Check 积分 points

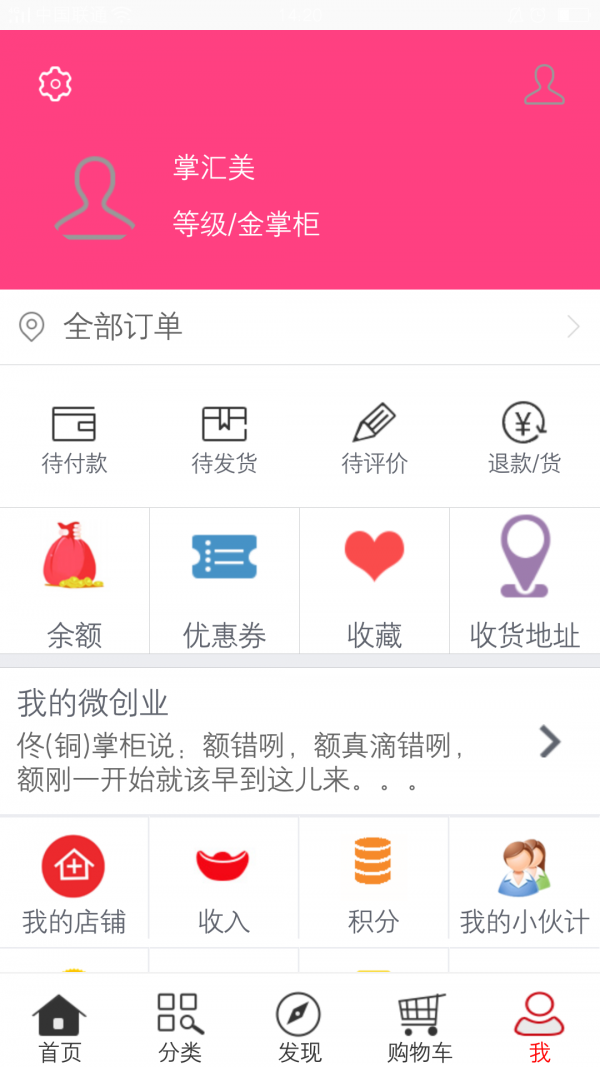pos(374,882)
